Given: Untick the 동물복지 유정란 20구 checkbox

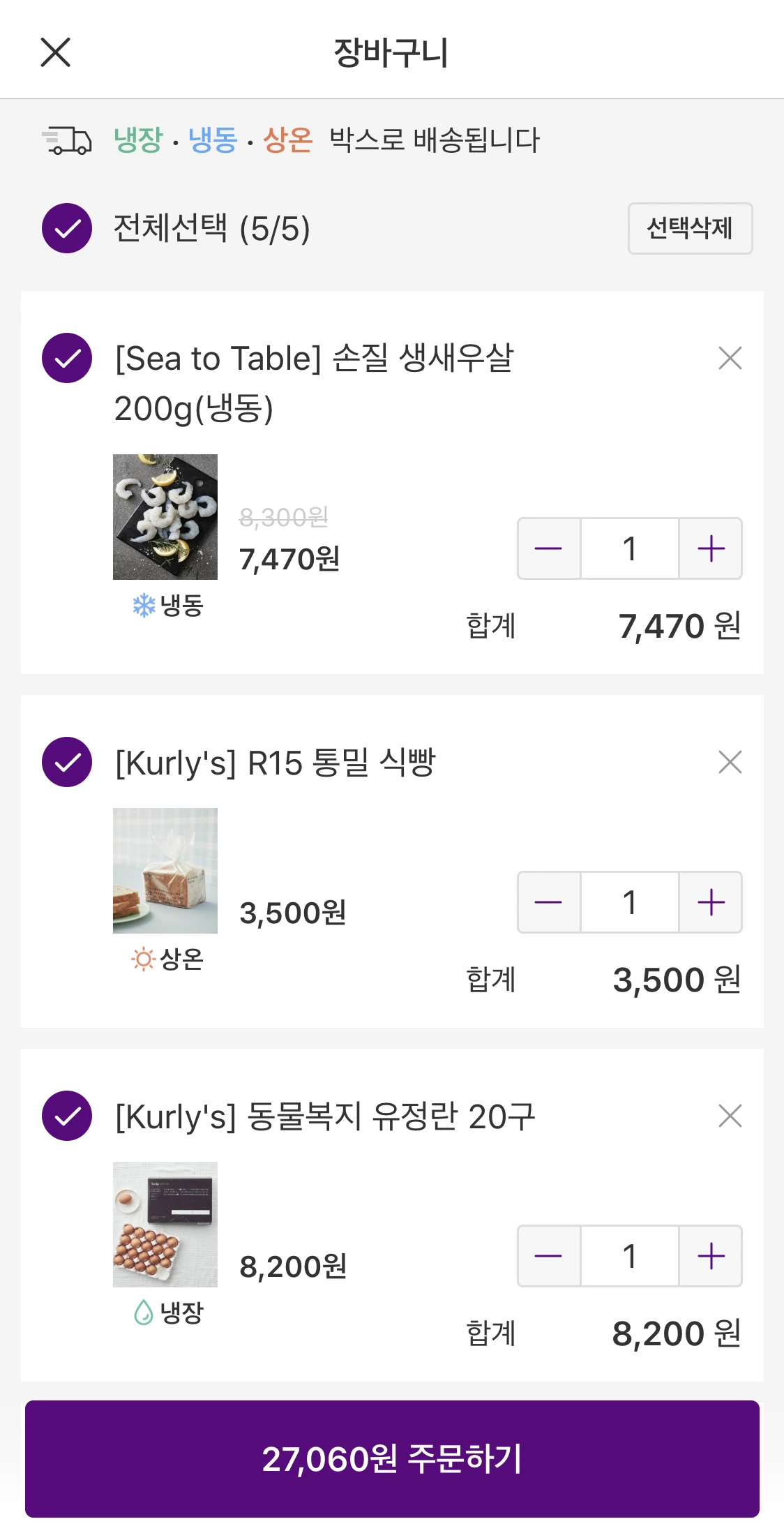Looking at the screenshot, I should click(67, 1116).
